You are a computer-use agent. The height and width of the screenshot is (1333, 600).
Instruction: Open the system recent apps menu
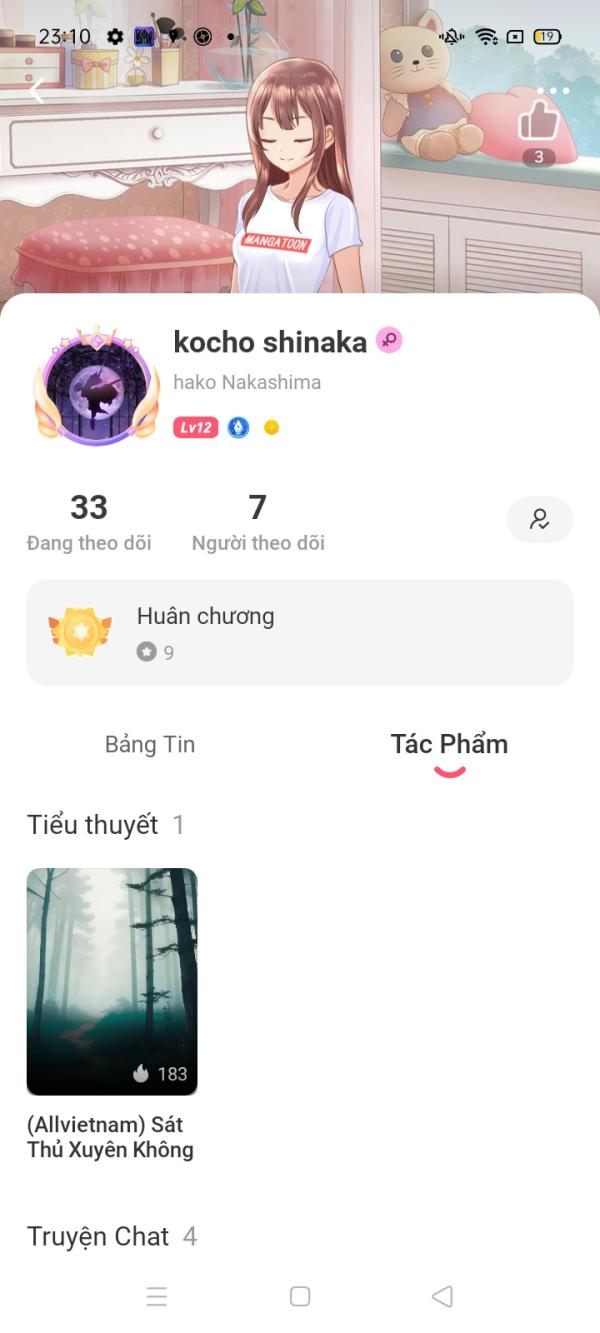[x=157, y=1297]
